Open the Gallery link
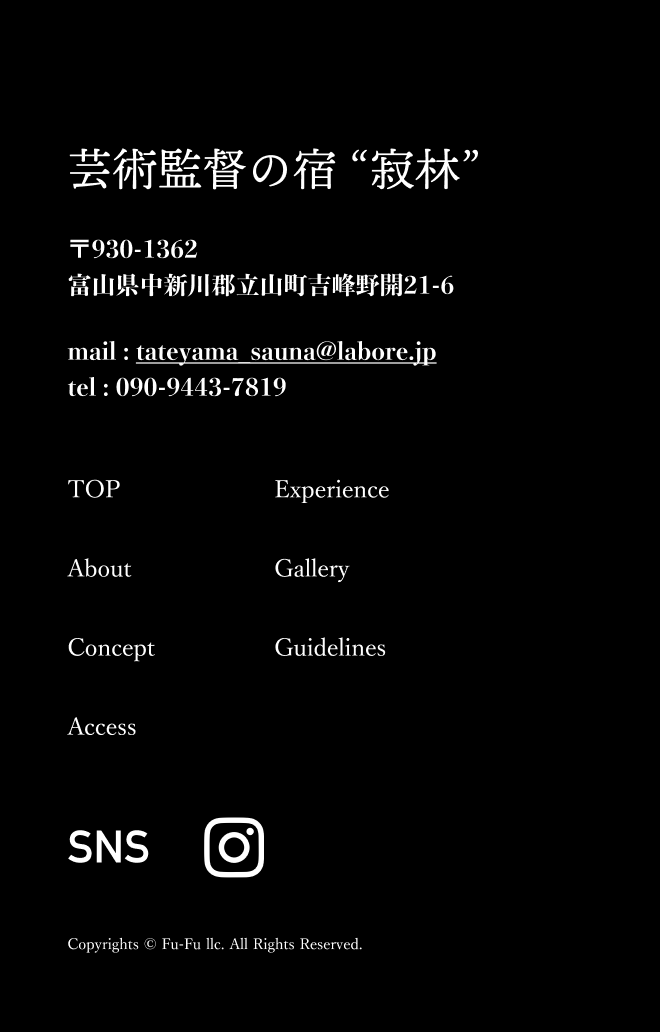Image resolution: width=660 pixels, height=1032 pixels. [312, 569]
